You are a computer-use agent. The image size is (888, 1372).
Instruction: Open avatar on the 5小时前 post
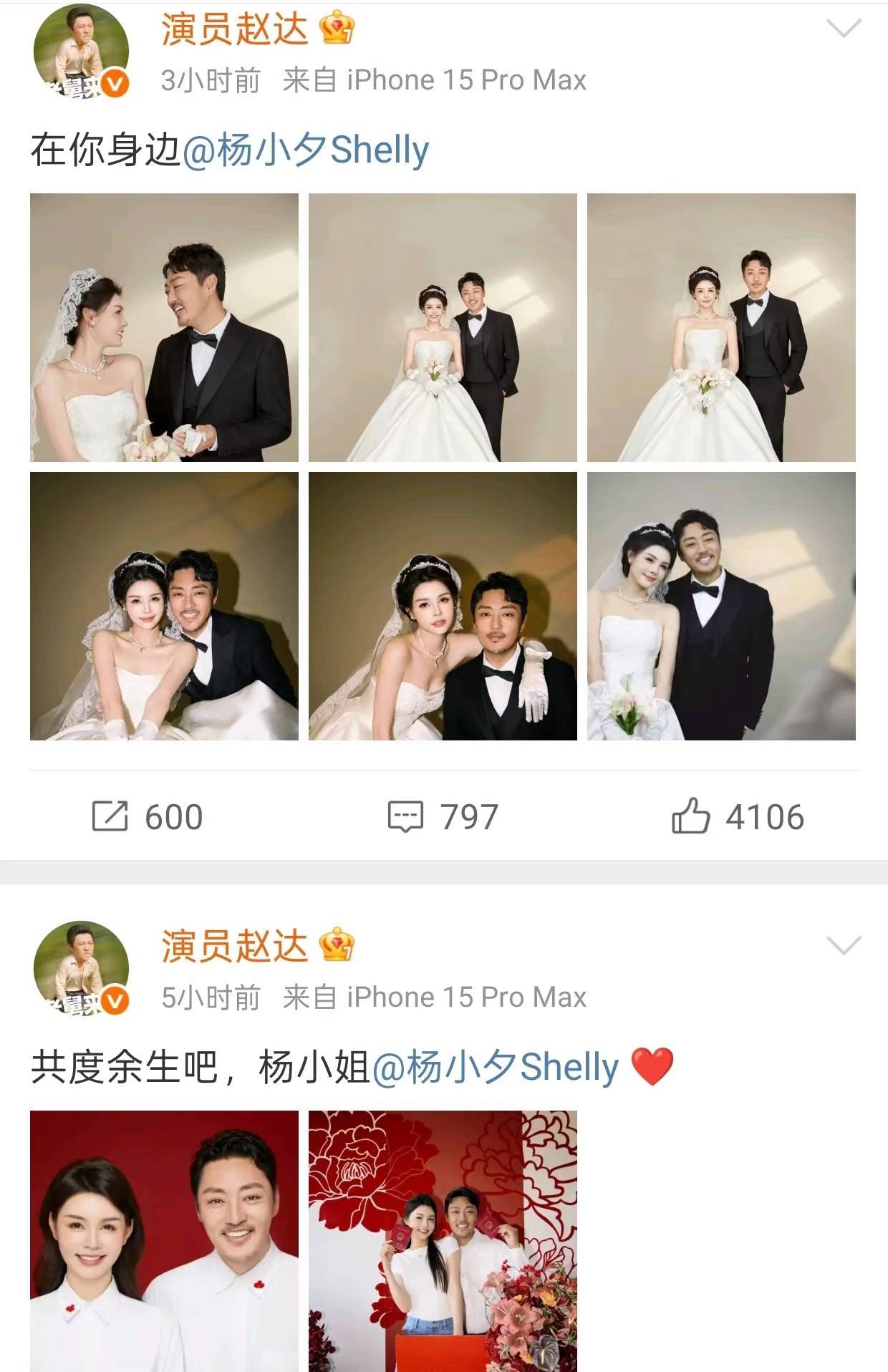(x=81, y=968)
